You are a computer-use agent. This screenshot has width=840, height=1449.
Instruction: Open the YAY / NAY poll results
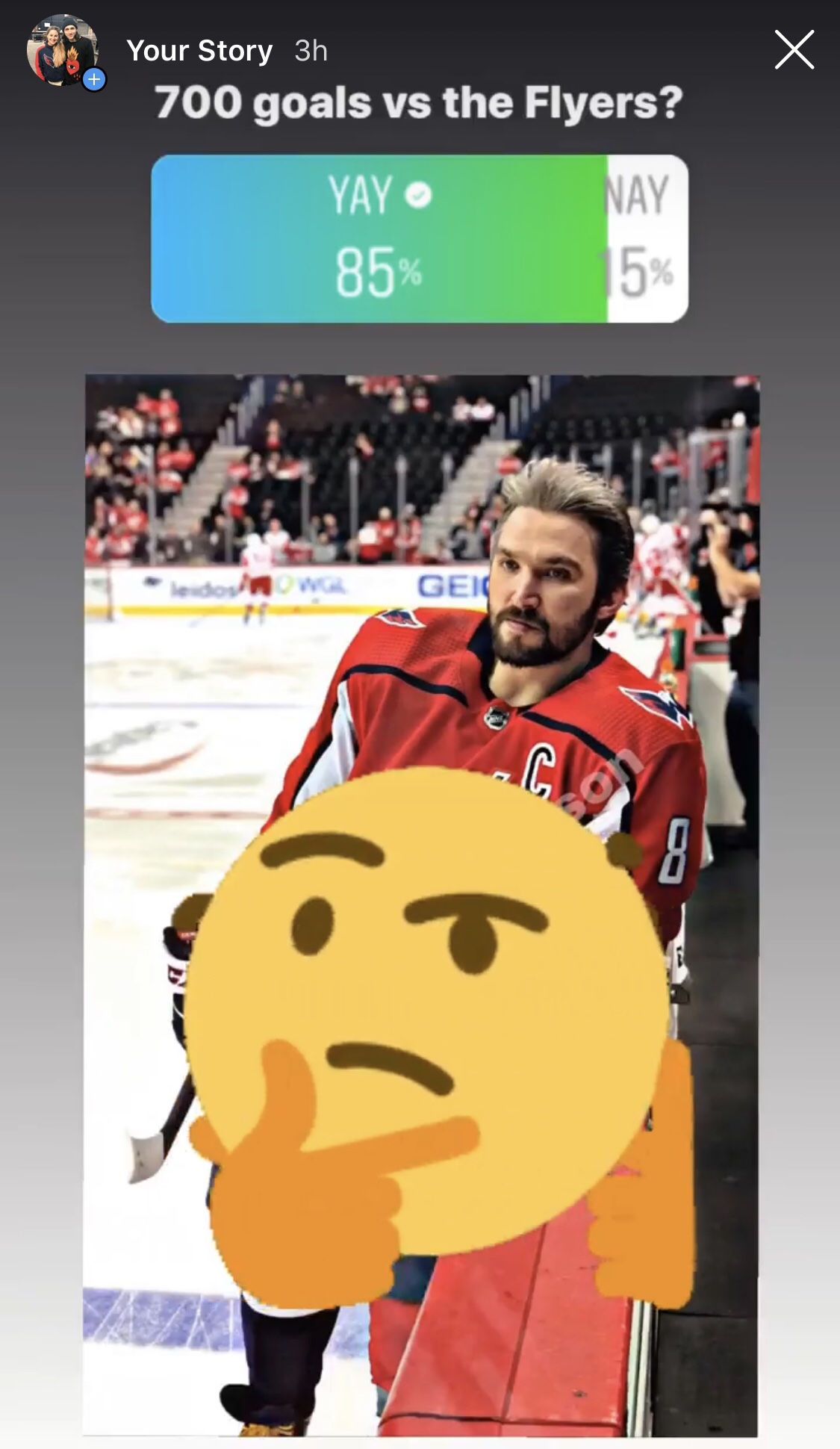[419, 238]
